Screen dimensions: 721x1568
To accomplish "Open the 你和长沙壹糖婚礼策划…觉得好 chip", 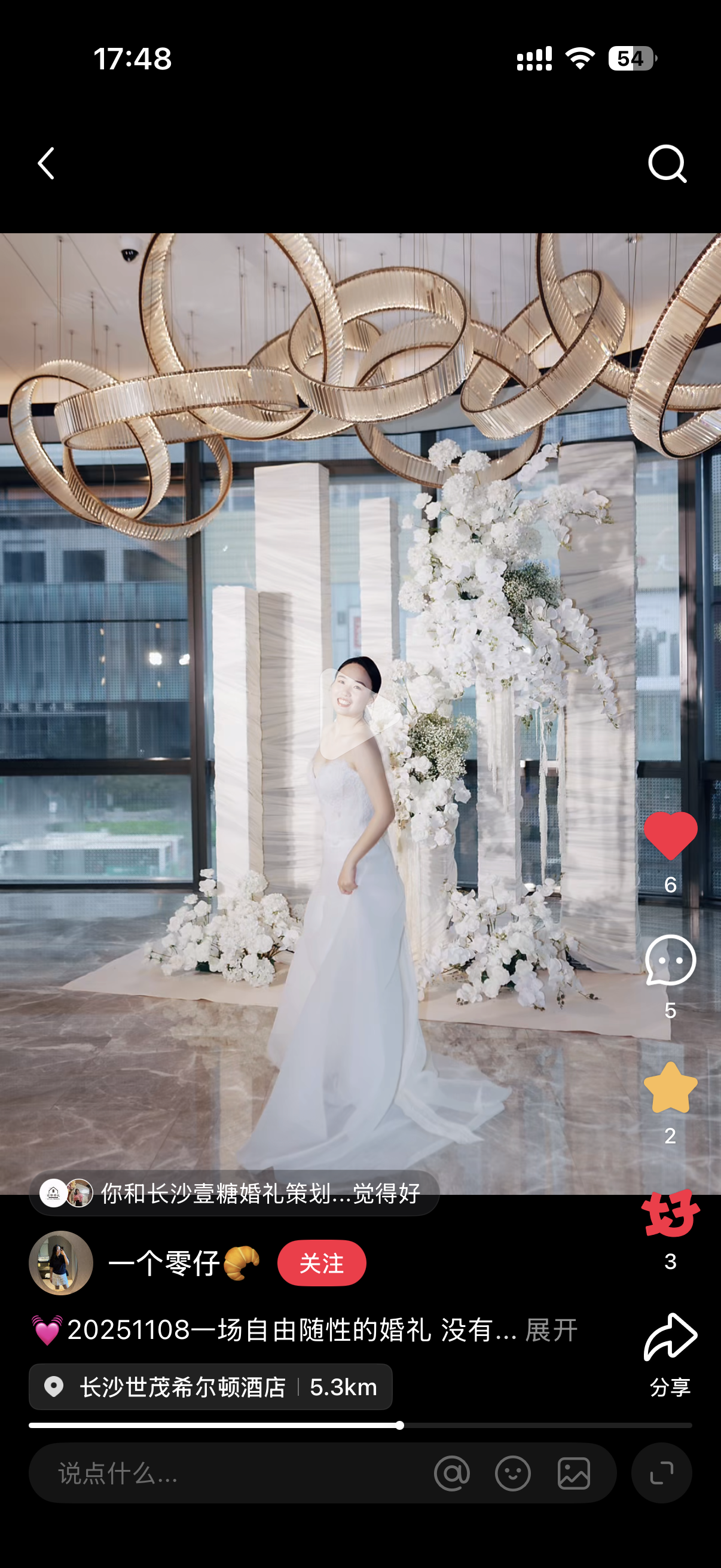I will pos(234,1193).
